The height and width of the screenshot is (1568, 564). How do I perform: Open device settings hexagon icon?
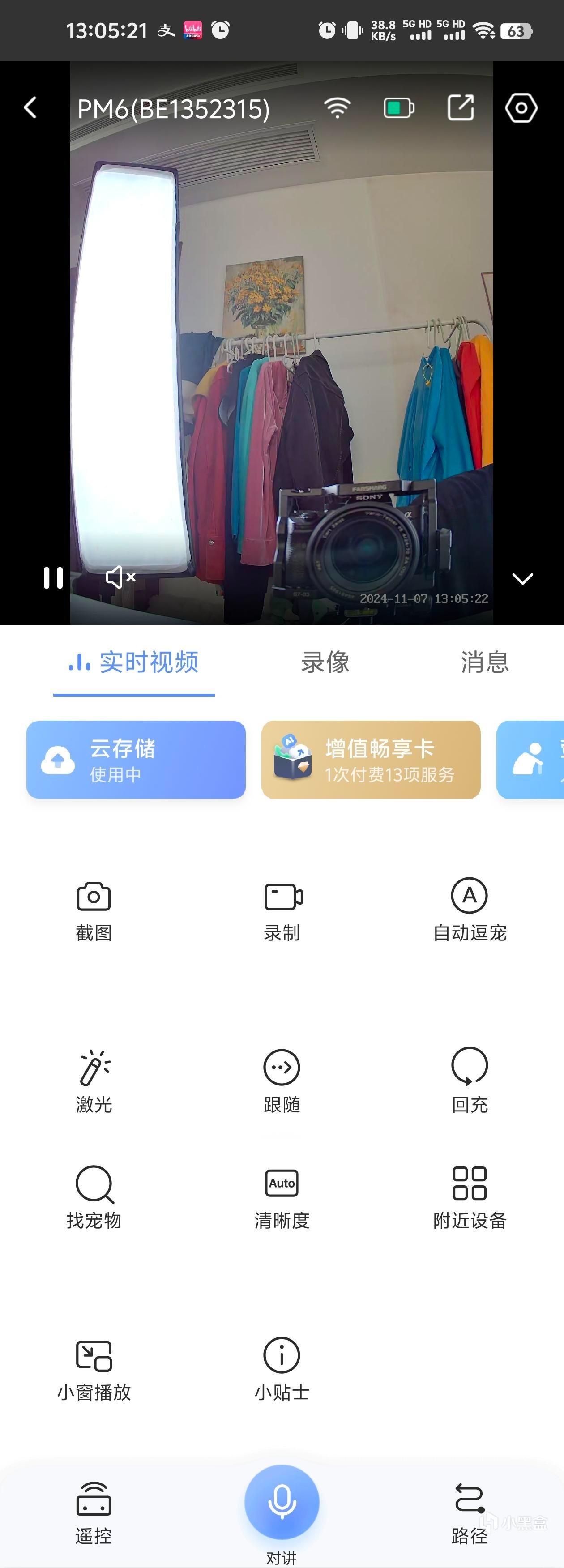pos(521,108)
